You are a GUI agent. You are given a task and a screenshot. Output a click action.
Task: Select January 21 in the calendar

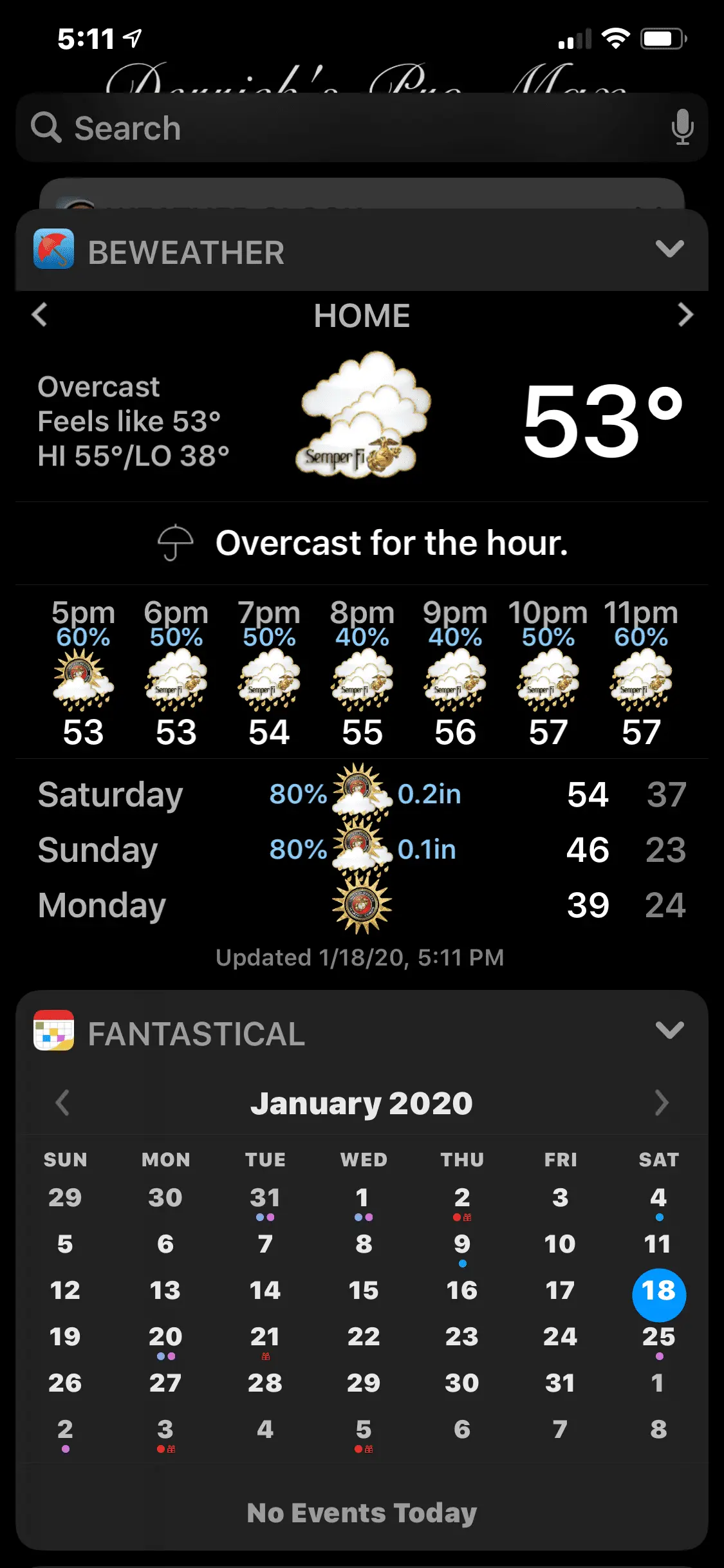click(x=265, y=1337)
